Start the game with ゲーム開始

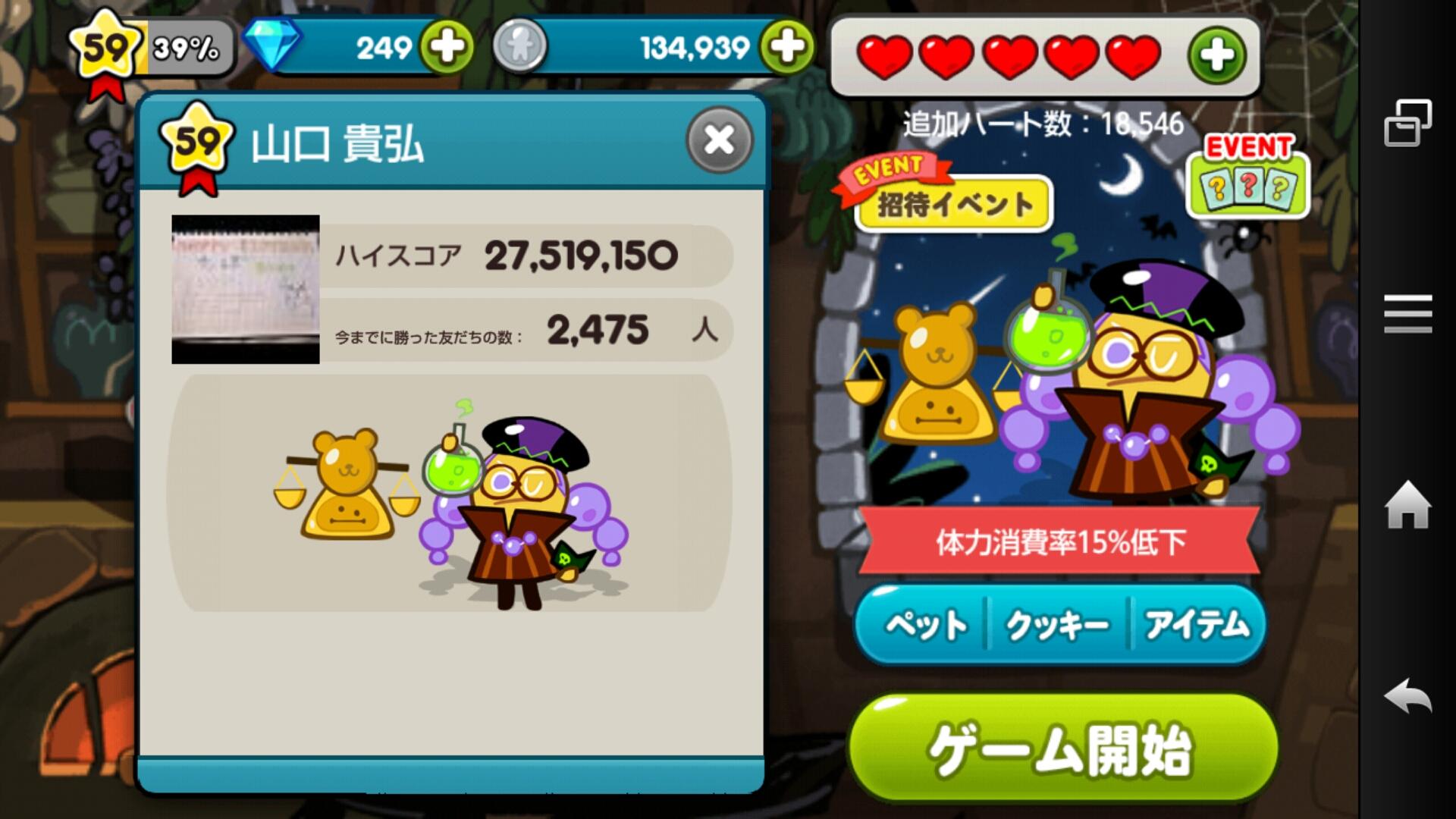point(1062,749)
